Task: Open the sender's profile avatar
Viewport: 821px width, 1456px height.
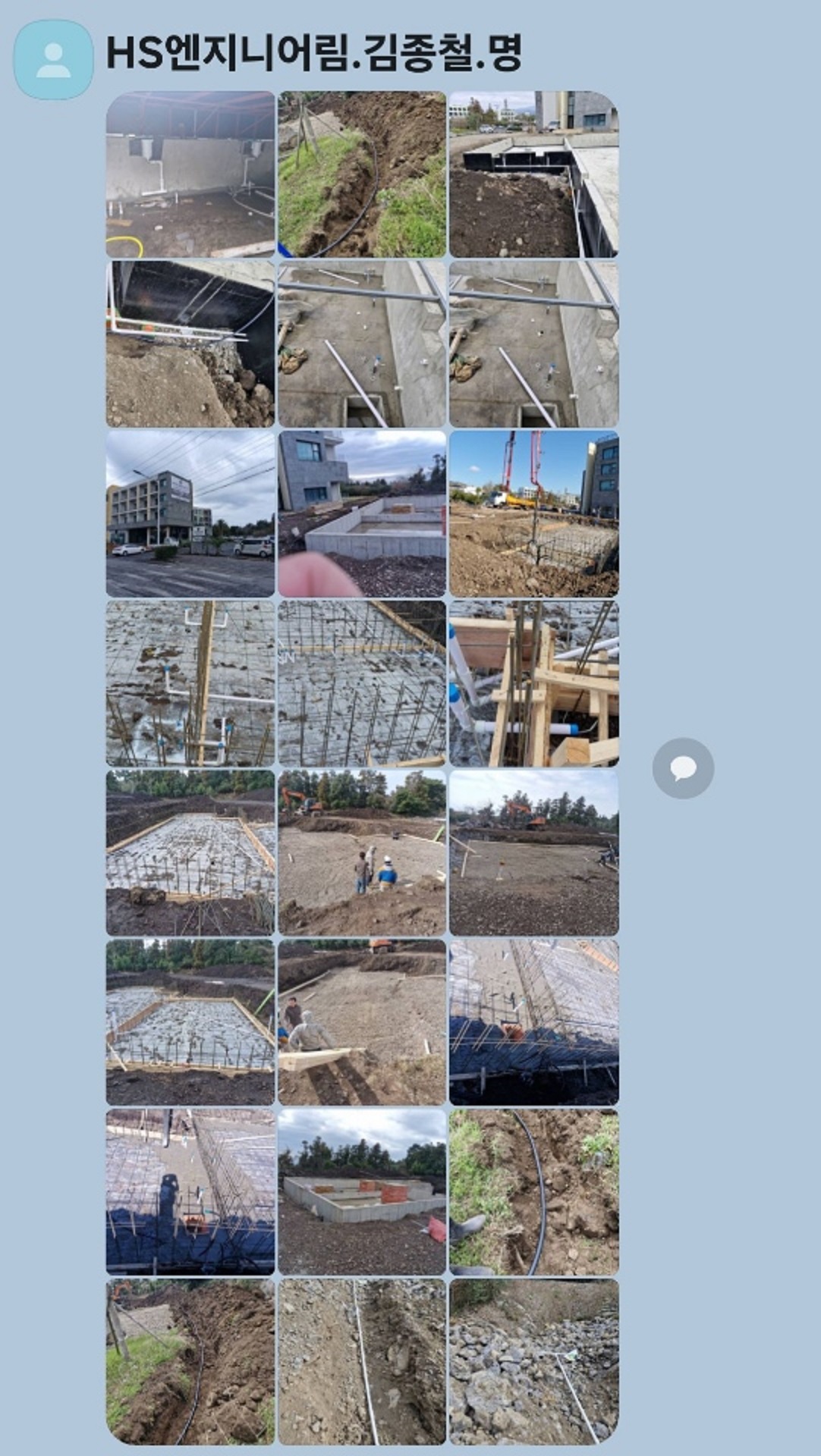Action: [x=53, y=60]
